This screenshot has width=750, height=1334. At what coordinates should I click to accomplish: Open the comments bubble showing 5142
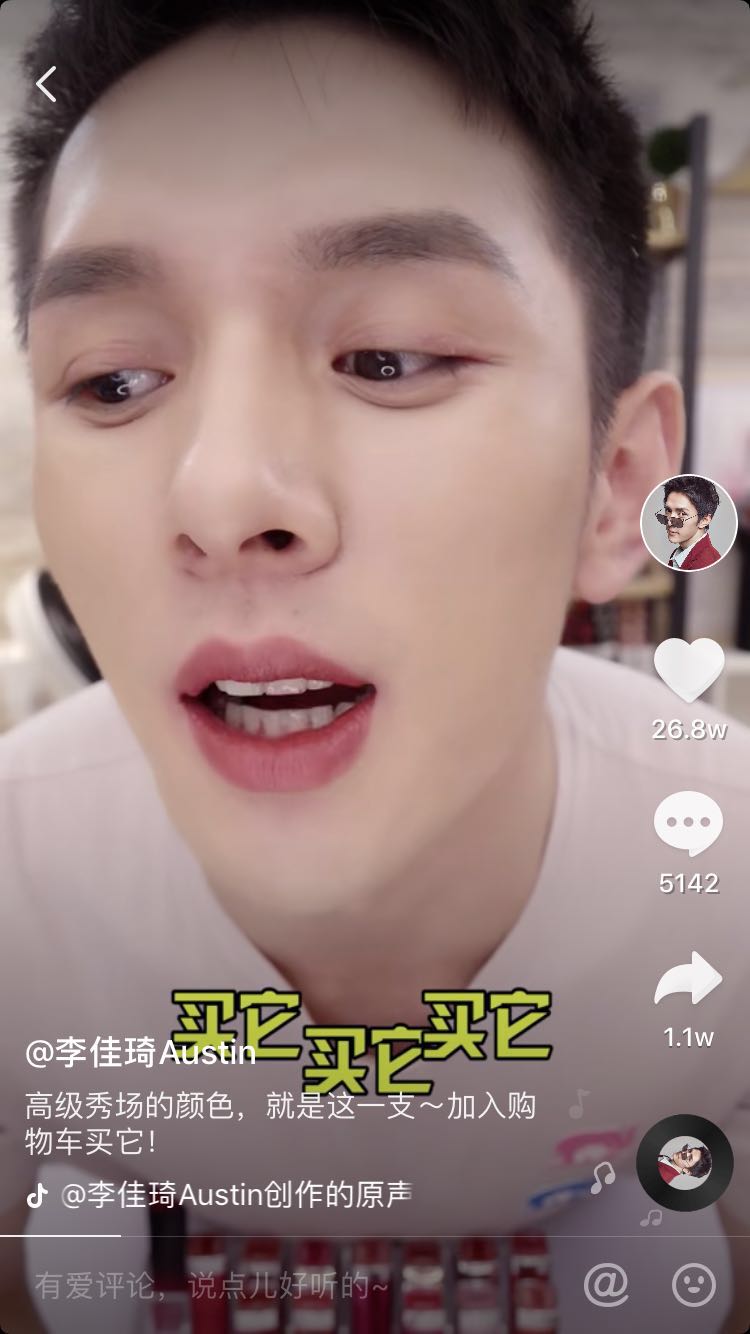[x=688, y=823]
